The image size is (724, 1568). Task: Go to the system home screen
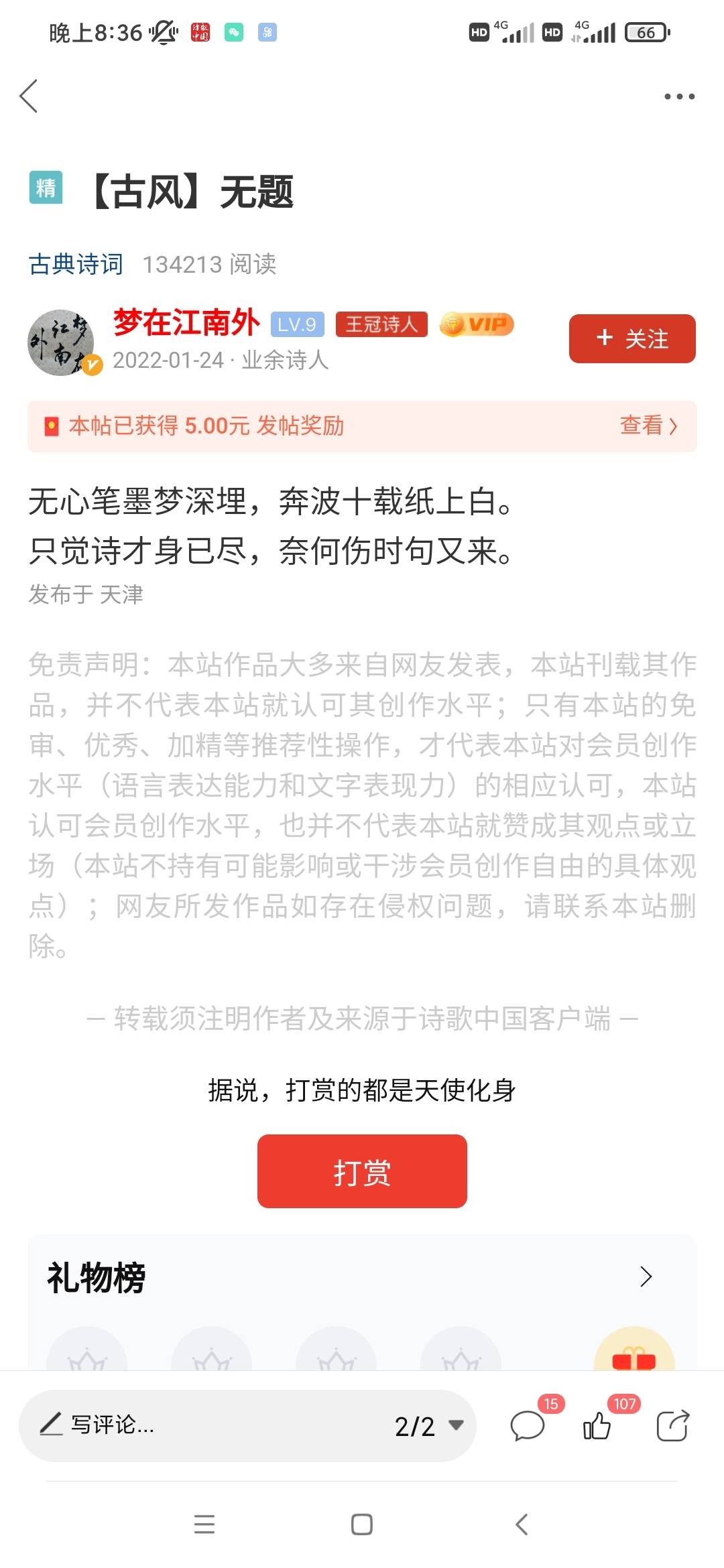362,1524
